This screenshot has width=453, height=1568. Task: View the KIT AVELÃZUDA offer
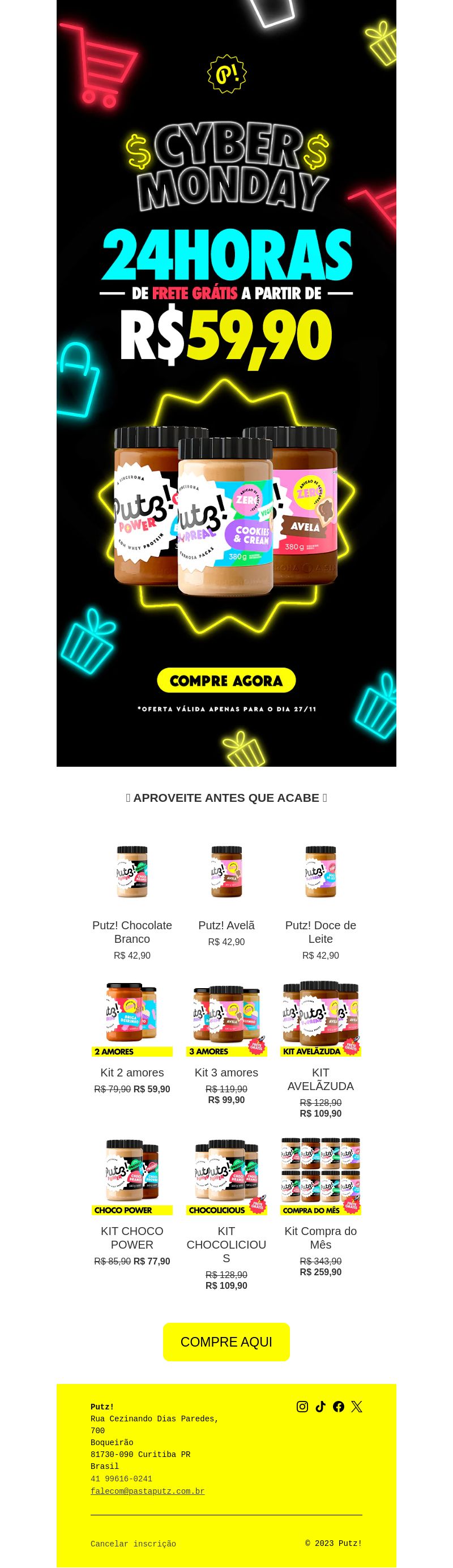320,1018
